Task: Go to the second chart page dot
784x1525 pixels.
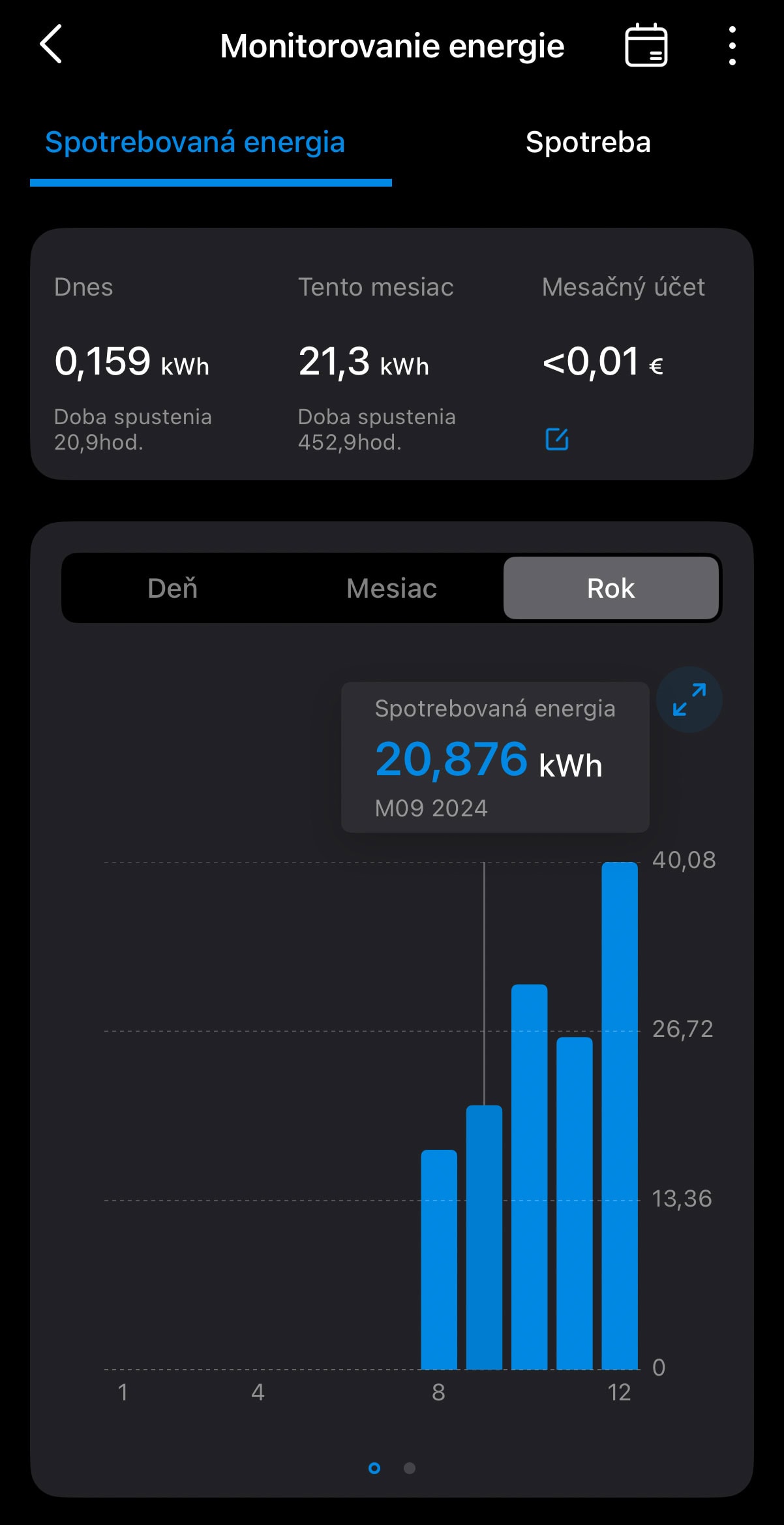Action: click(x=410, y=1468)
